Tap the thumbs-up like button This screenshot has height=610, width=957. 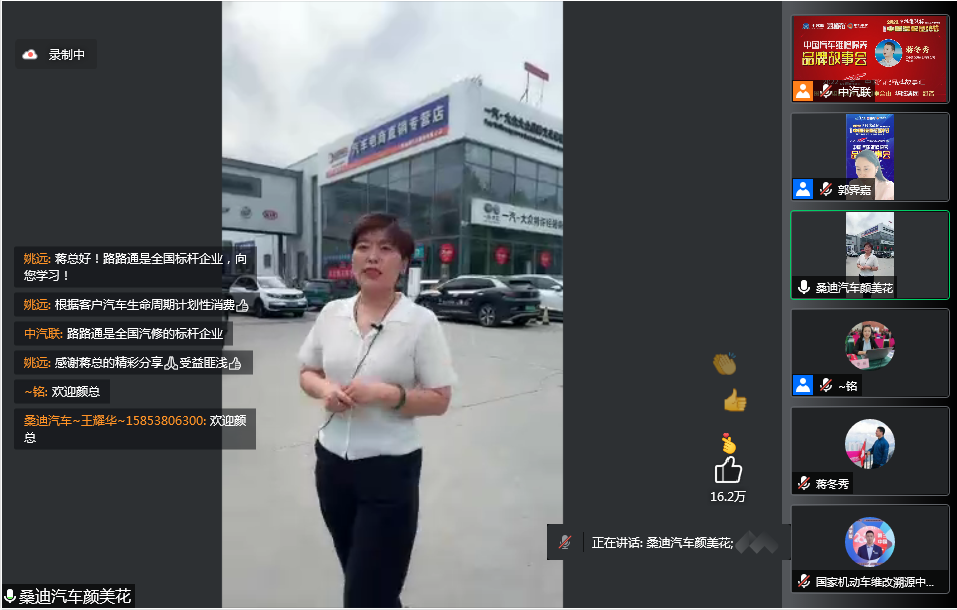point(728,470)
